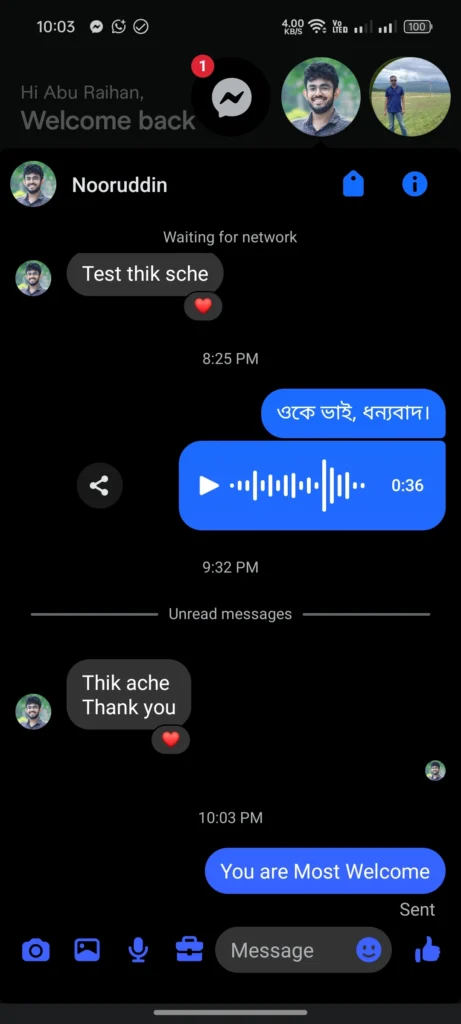Screen dimensions: 461x1024
Task: Share the voice message
Action: click(99, 486)
